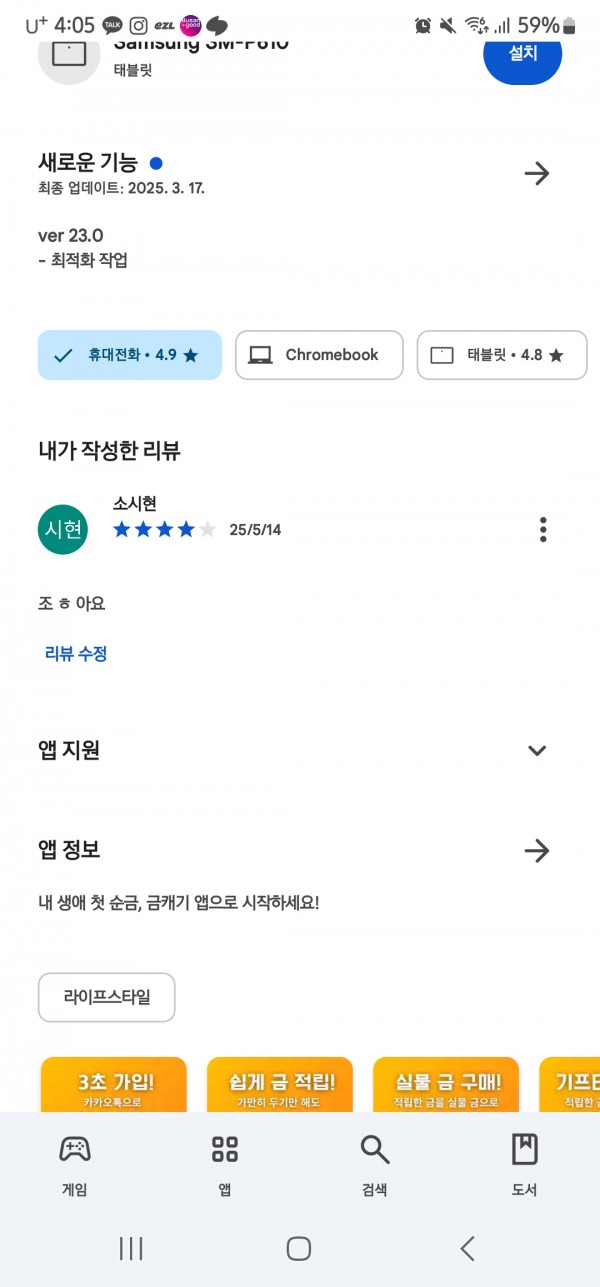Screen dimensions: 600x1287
Task: Switch to the 검색 tab
Action: coord(375,1165)
